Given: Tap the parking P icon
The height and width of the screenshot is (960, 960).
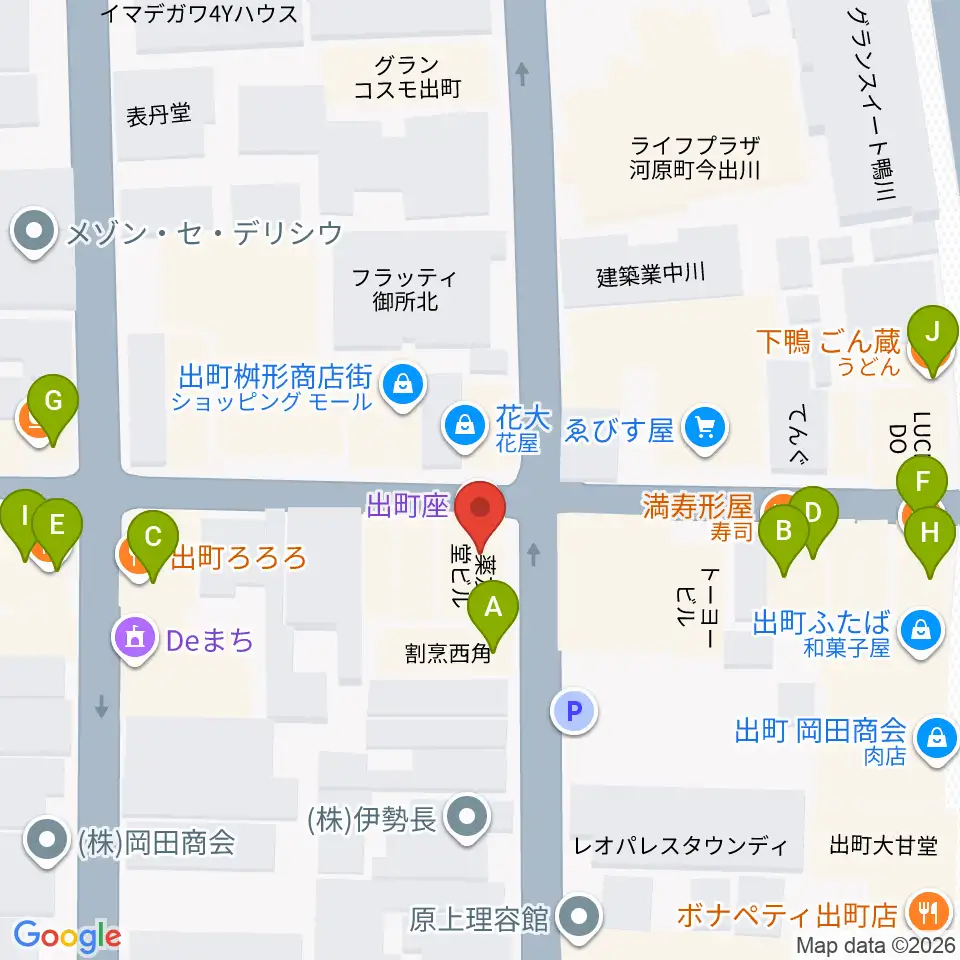Looking at the screenshot, I should [x=574, y=711].
